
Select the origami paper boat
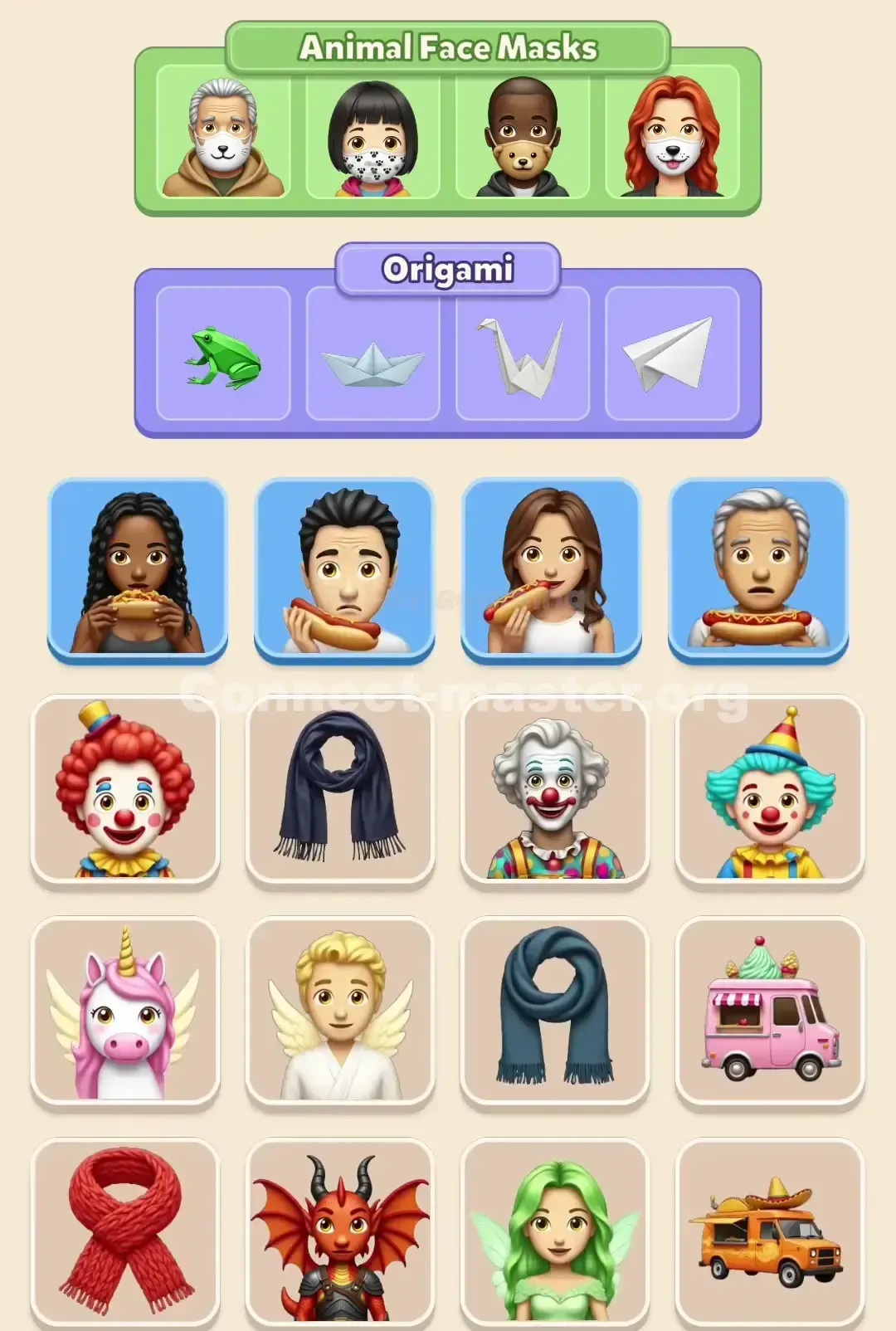click(x=372, y=357)
